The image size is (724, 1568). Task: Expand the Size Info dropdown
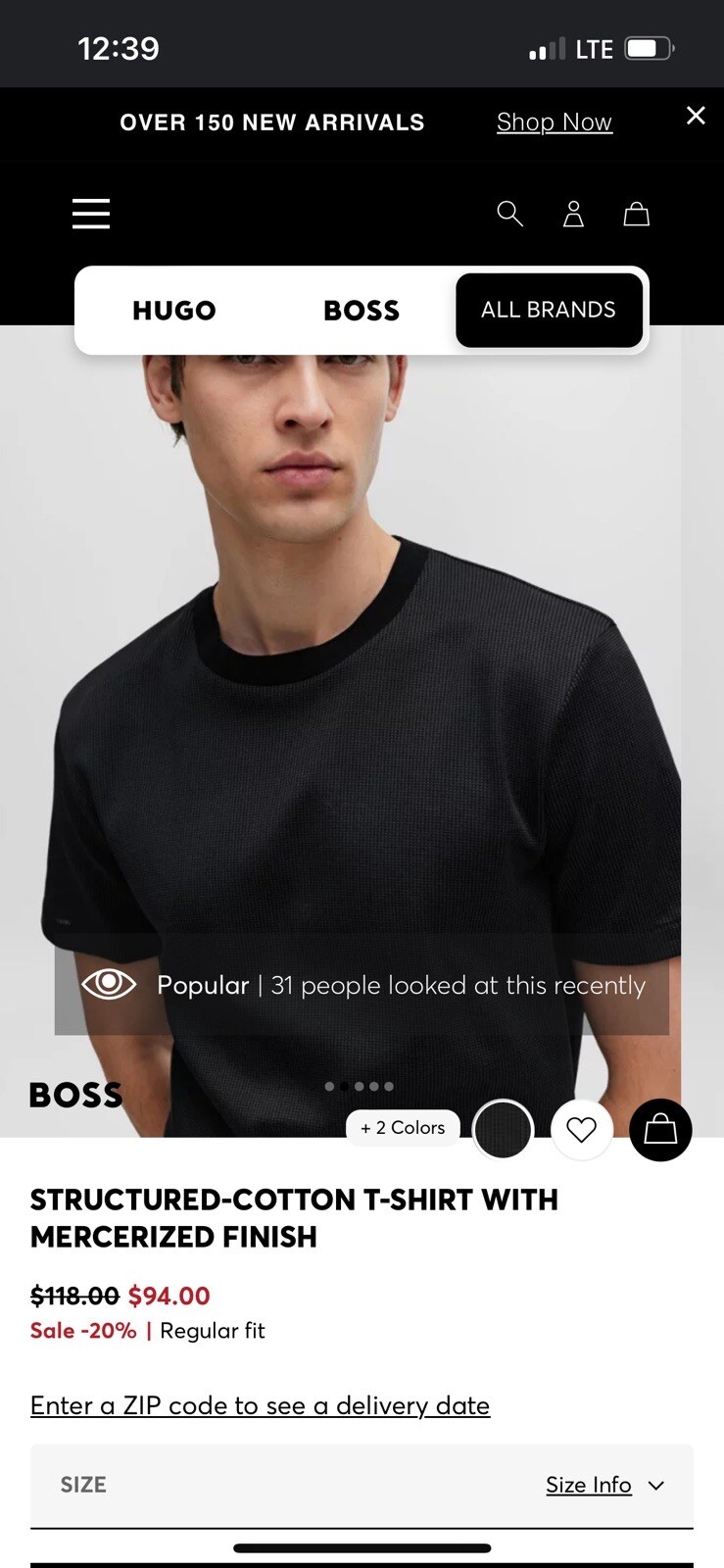(x=604, y=1485)
